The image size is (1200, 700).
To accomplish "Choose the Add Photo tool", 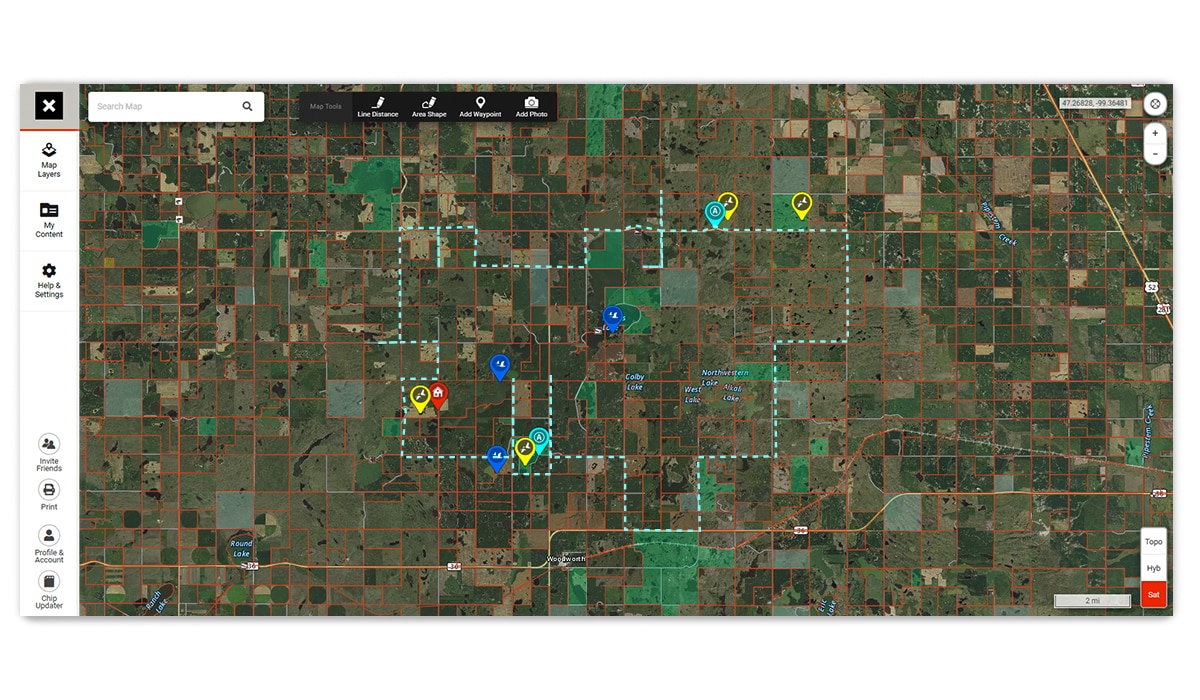I will pos(531,107).
